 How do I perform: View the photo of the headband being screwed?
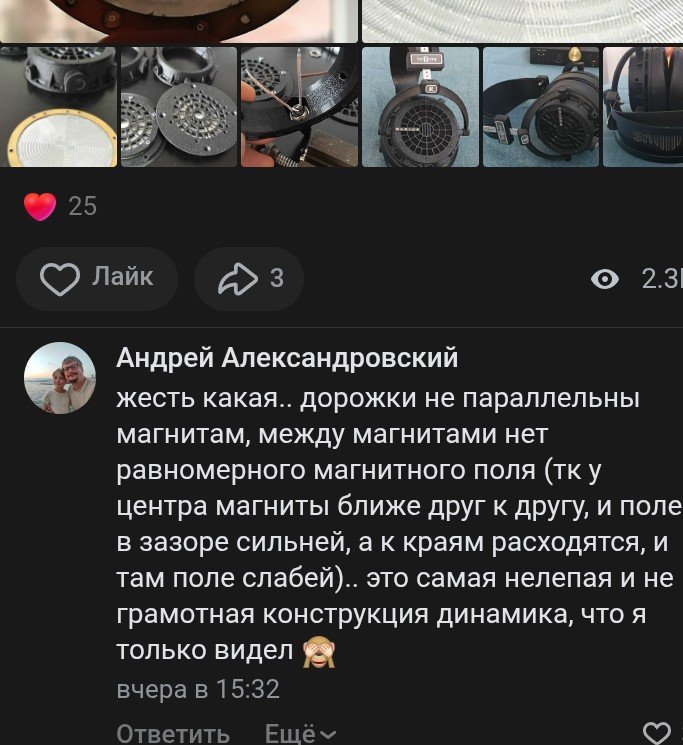coord(300,107)
